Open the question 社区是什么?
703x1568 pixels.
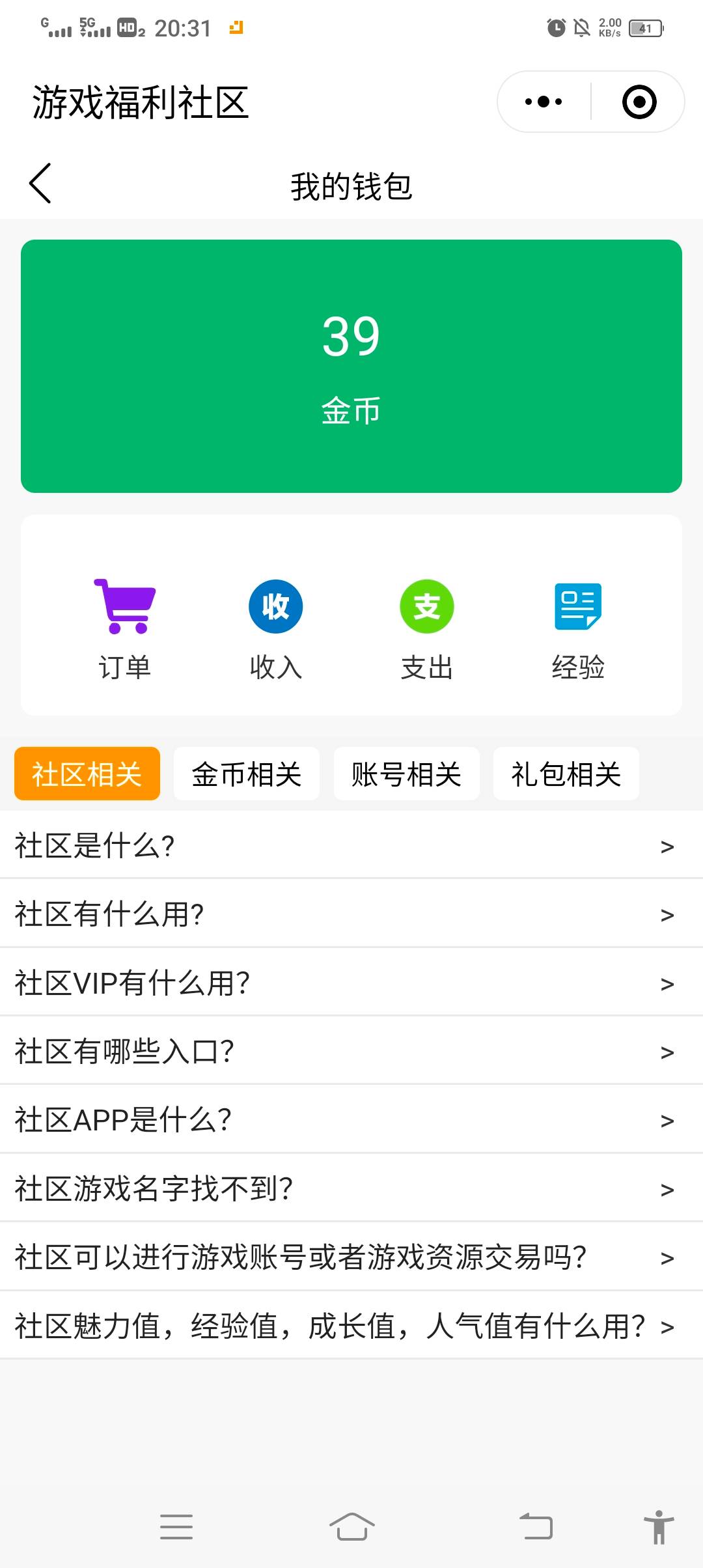351,846
